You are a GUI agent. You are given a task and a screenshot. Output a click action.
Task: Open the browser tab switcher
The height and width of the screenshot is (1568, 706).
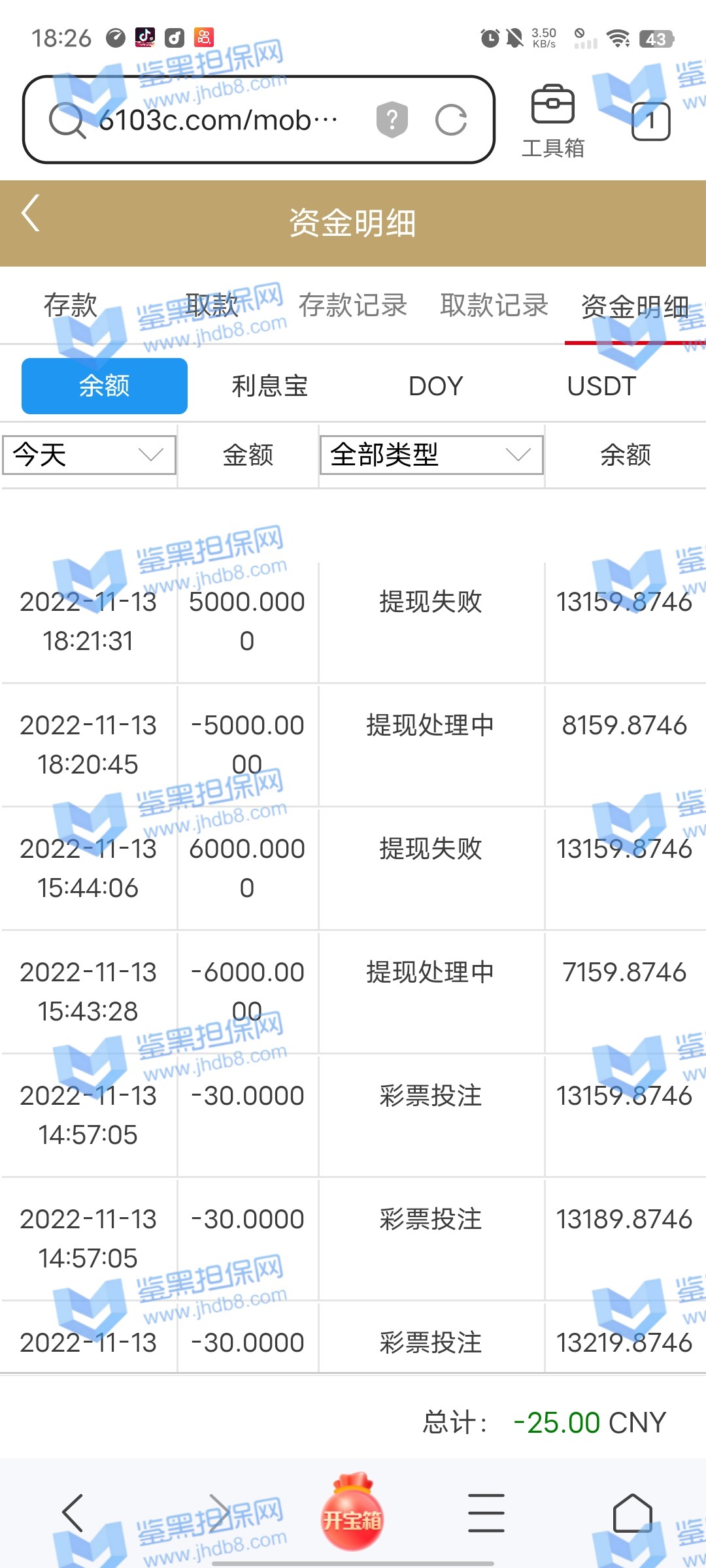pyautogui.click(x=650, y=121)
